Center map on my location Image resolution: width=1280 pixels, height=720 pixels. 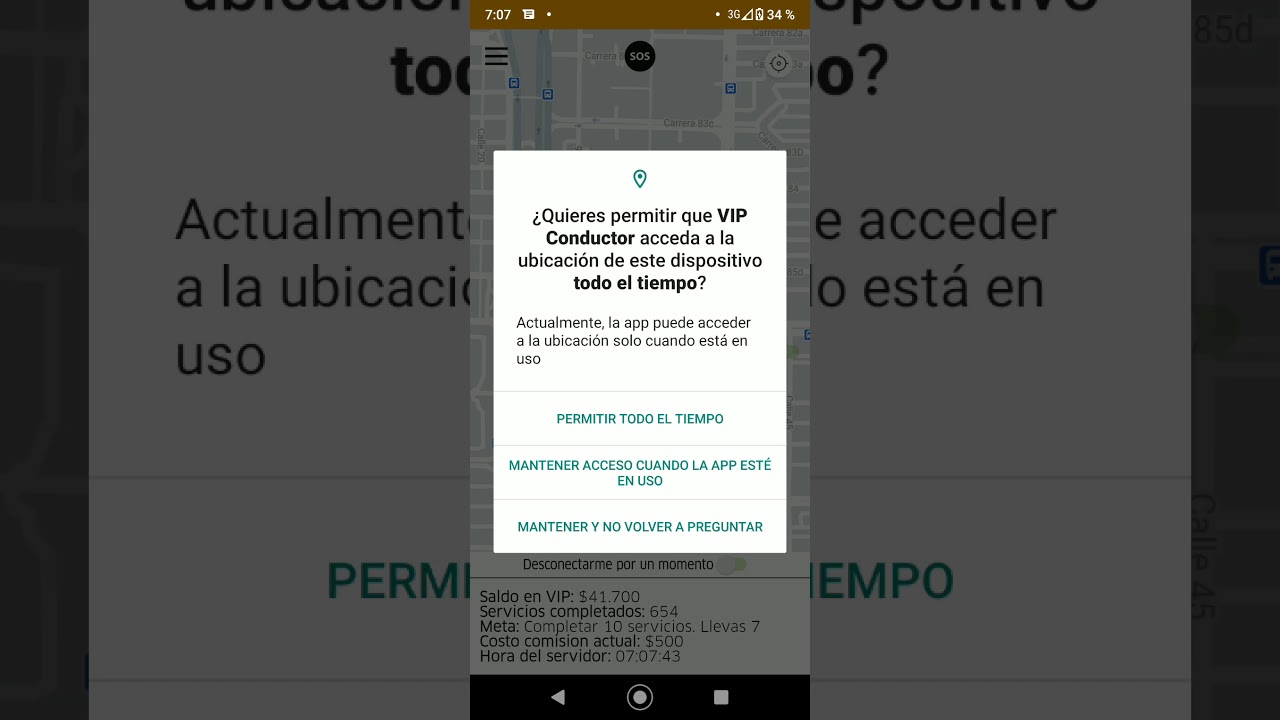[779, 64]
